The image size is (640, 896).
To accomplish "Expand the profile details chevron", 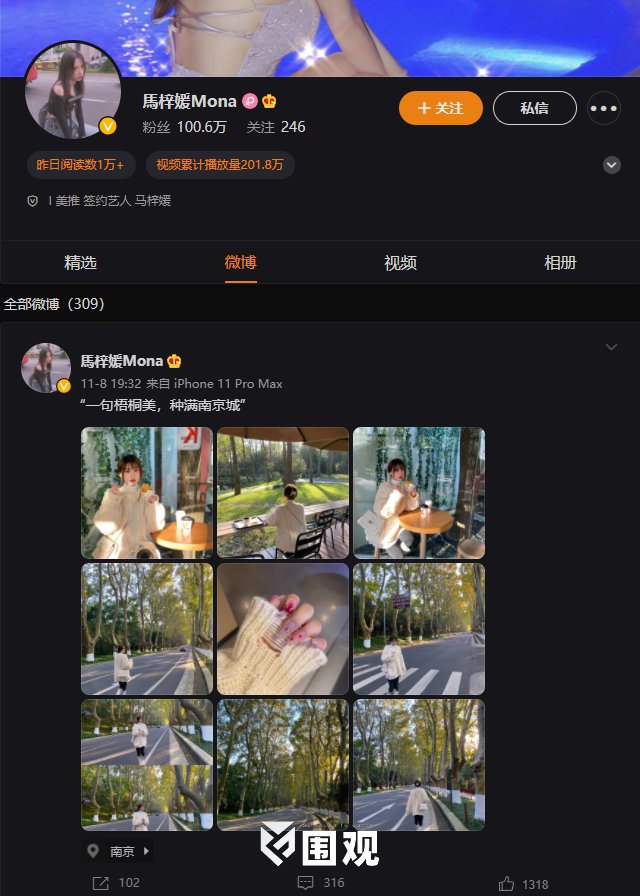I will 612,165.
